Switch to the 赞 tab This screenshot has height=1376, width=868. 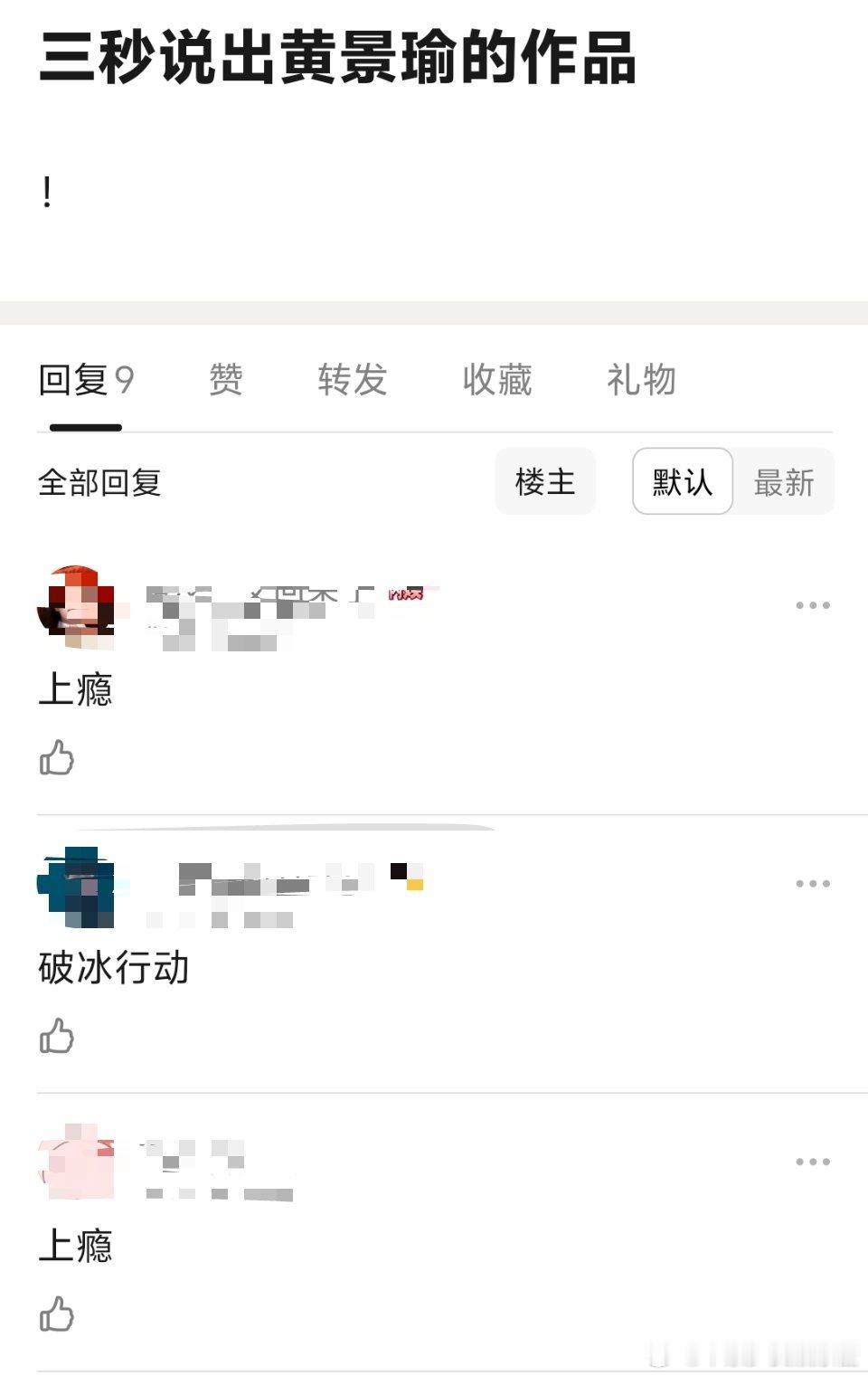click(x=223, y=381)
